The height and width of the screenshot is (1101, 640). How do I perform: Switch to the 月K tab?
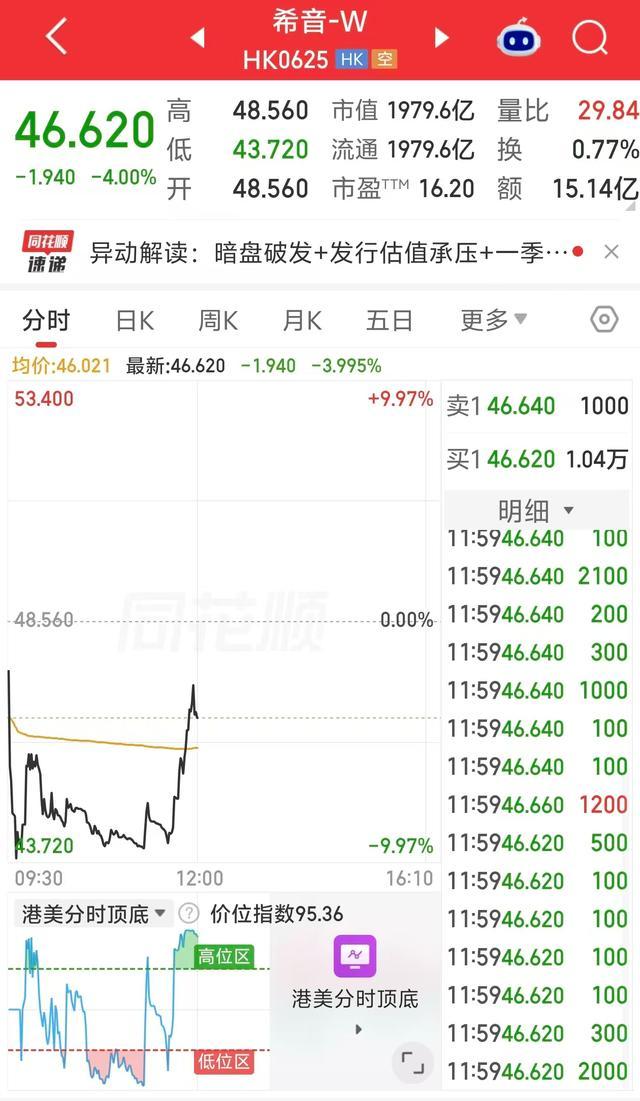[x=302, y=321]
